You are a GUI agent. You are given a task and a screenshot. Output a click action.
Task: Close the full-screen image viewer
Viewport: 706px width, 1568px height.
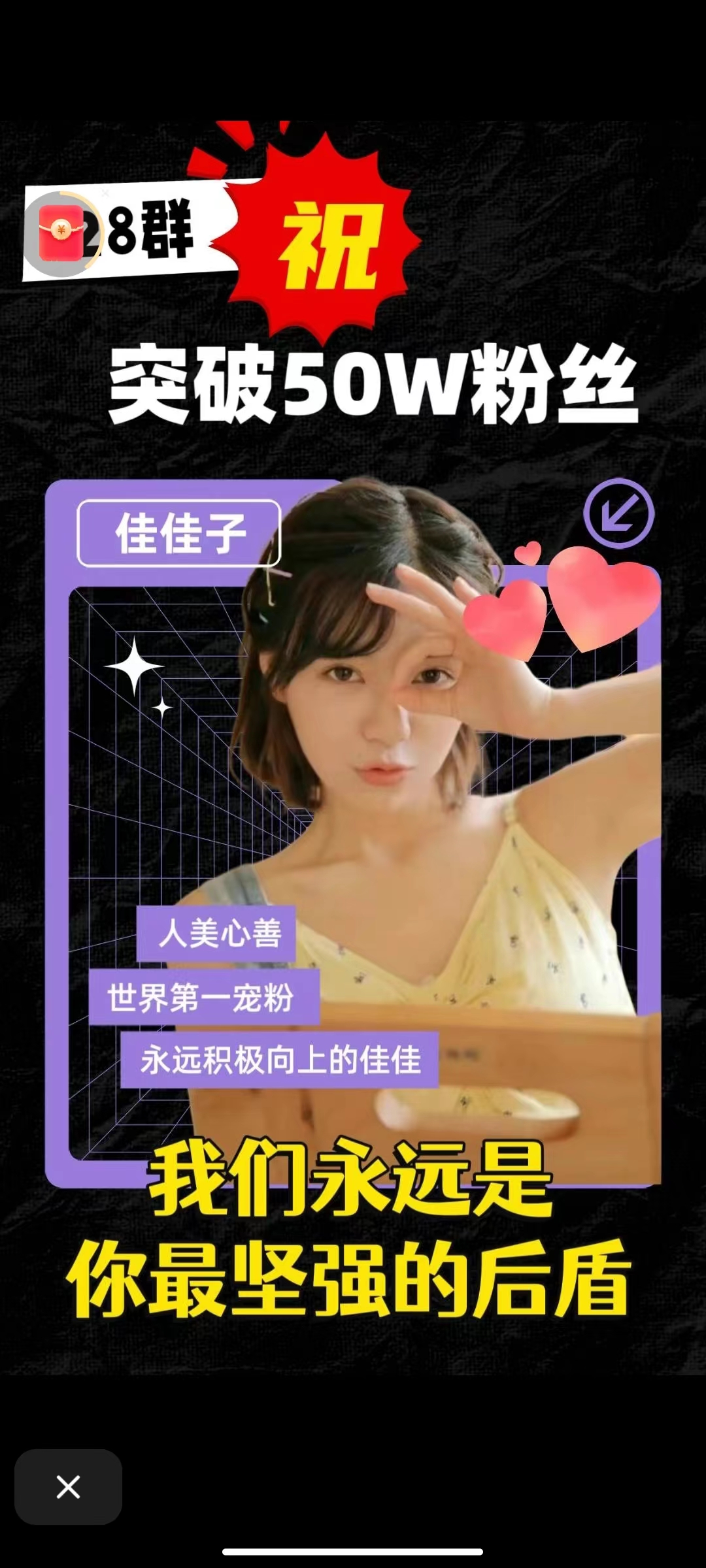pyautogui.click(x=68, y=1487)
